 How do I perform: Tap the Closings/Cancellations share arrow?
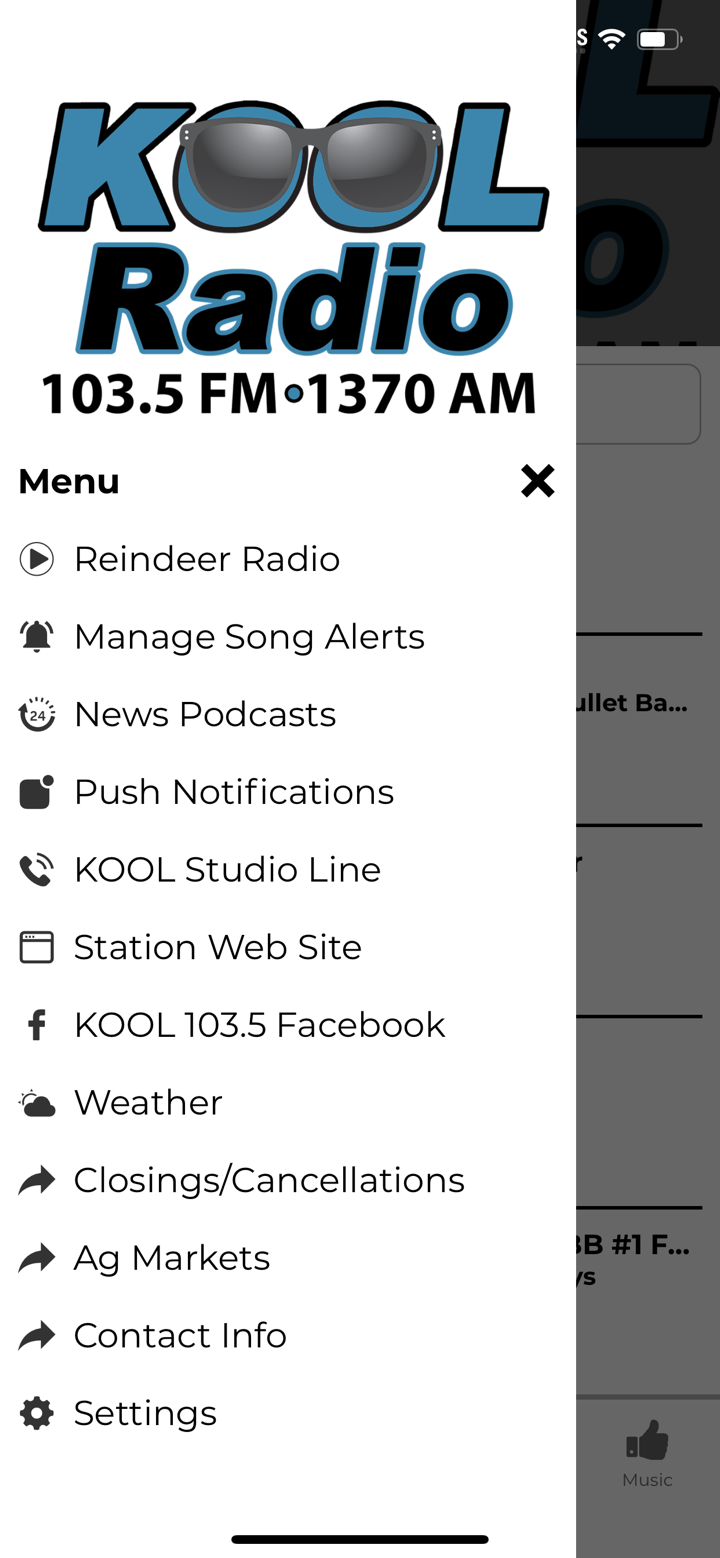click(36, 1180)
